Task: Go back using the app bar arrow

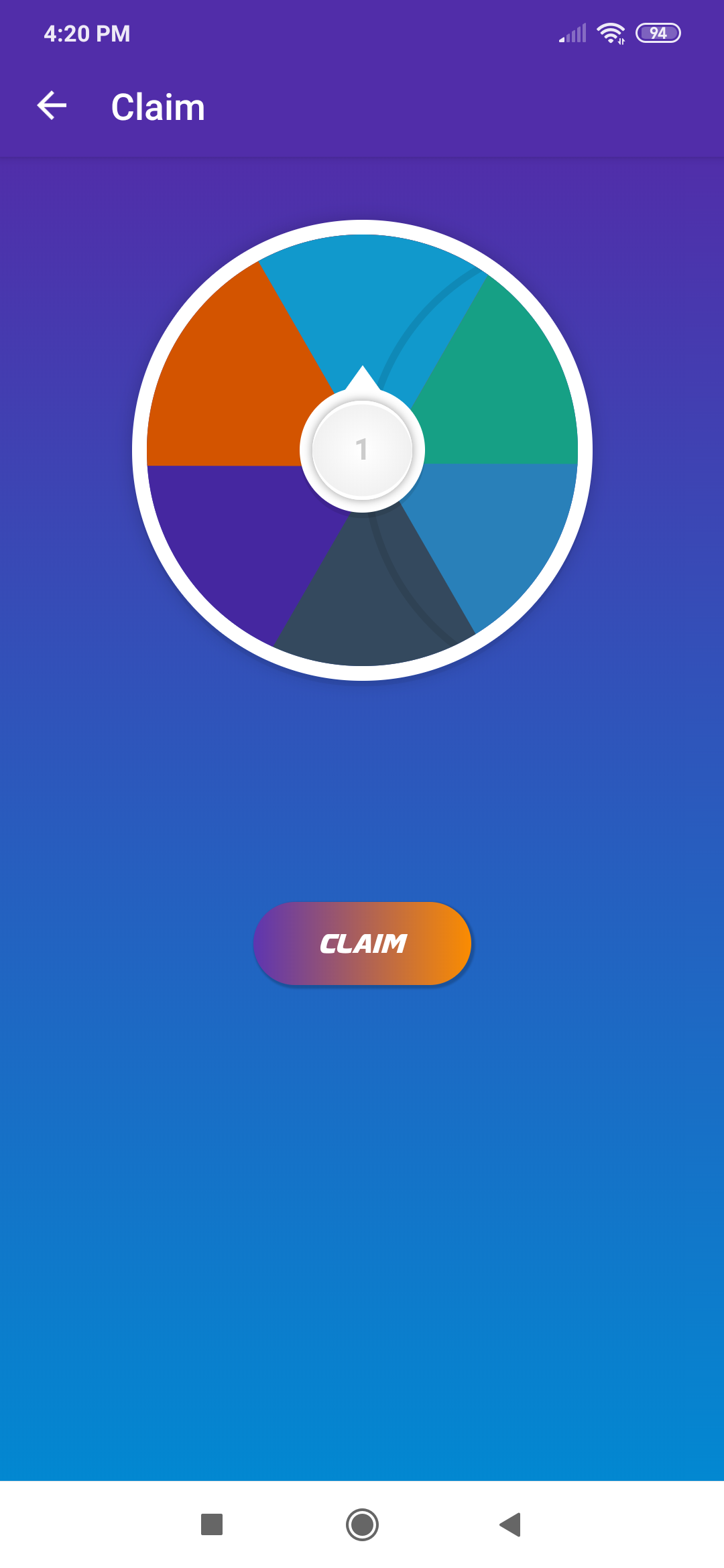Action: point(52,106)
